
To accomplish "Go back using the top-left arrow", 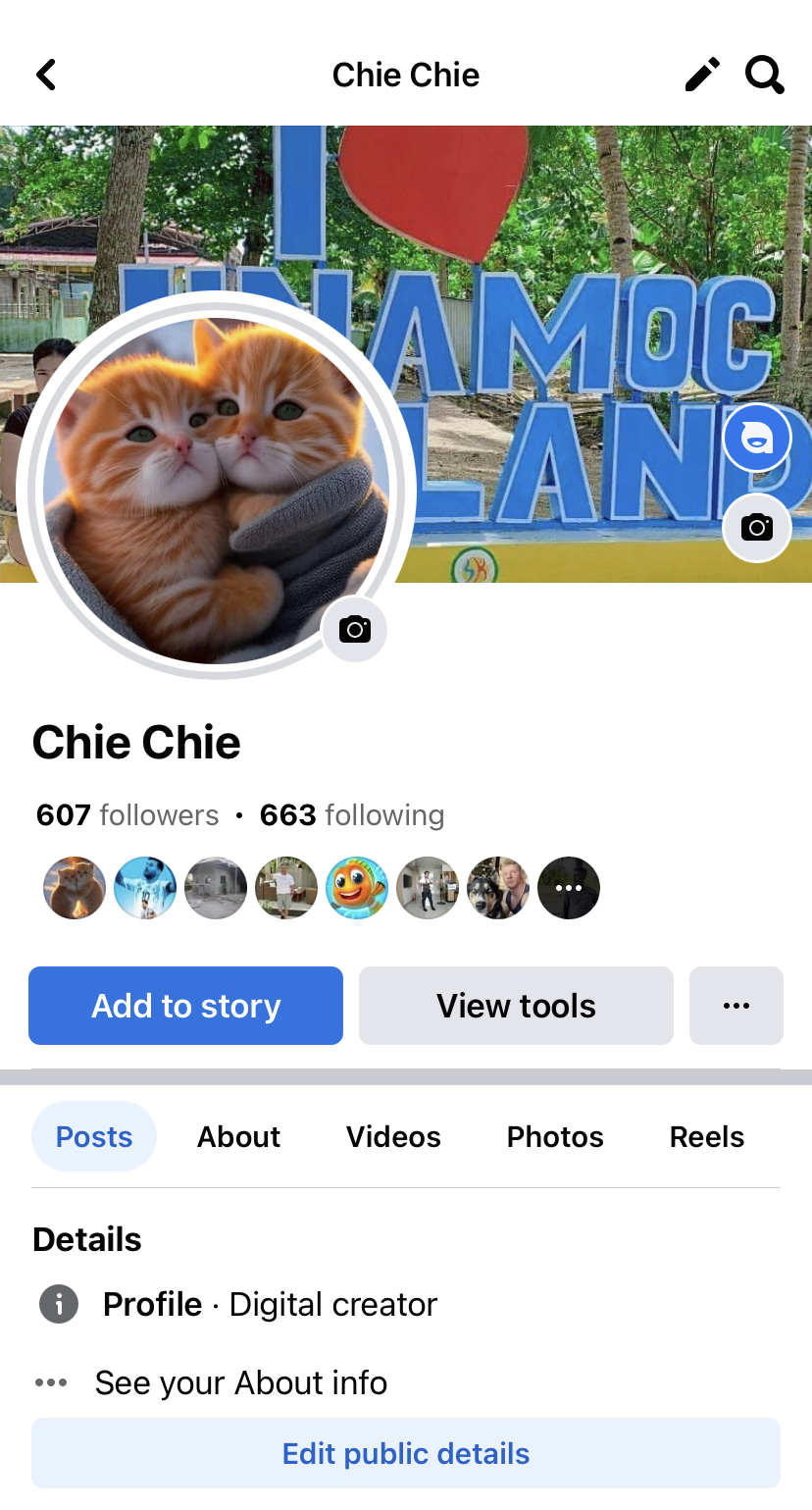I will 46,75.
